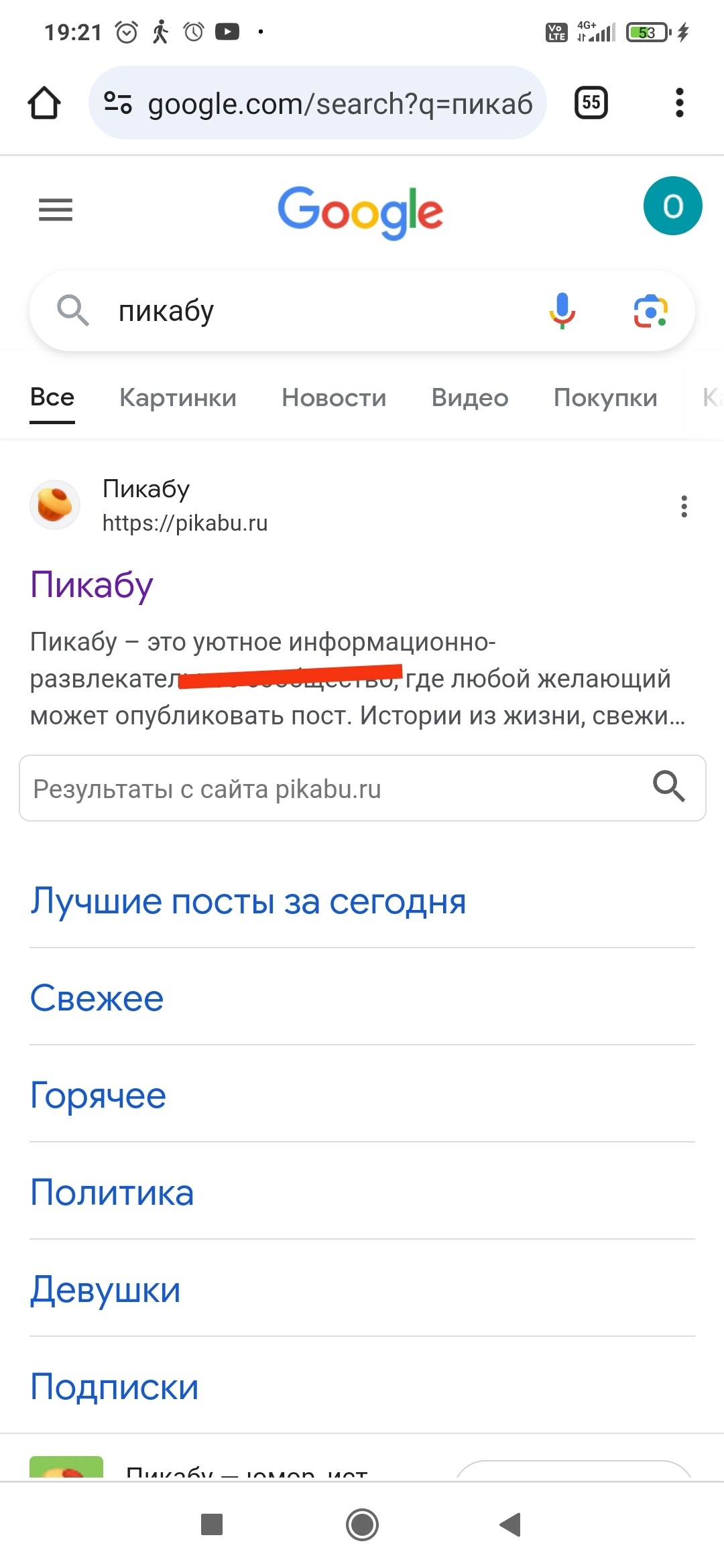Go to the browser home page
This screenshot has width=724, height=1568.
pyautogui.click(x=44, y=103)
